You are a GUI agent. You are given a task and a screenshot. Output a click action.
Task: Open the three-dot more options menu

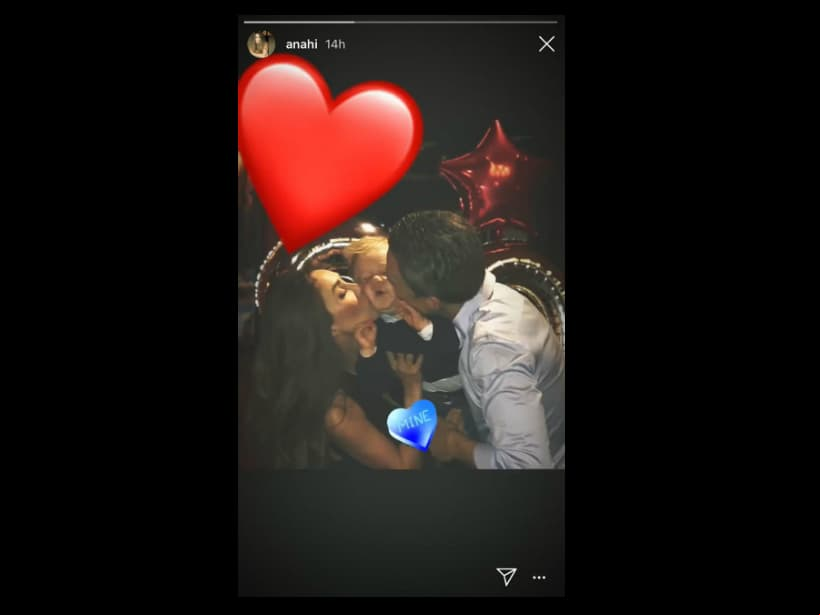click(539, 577)
